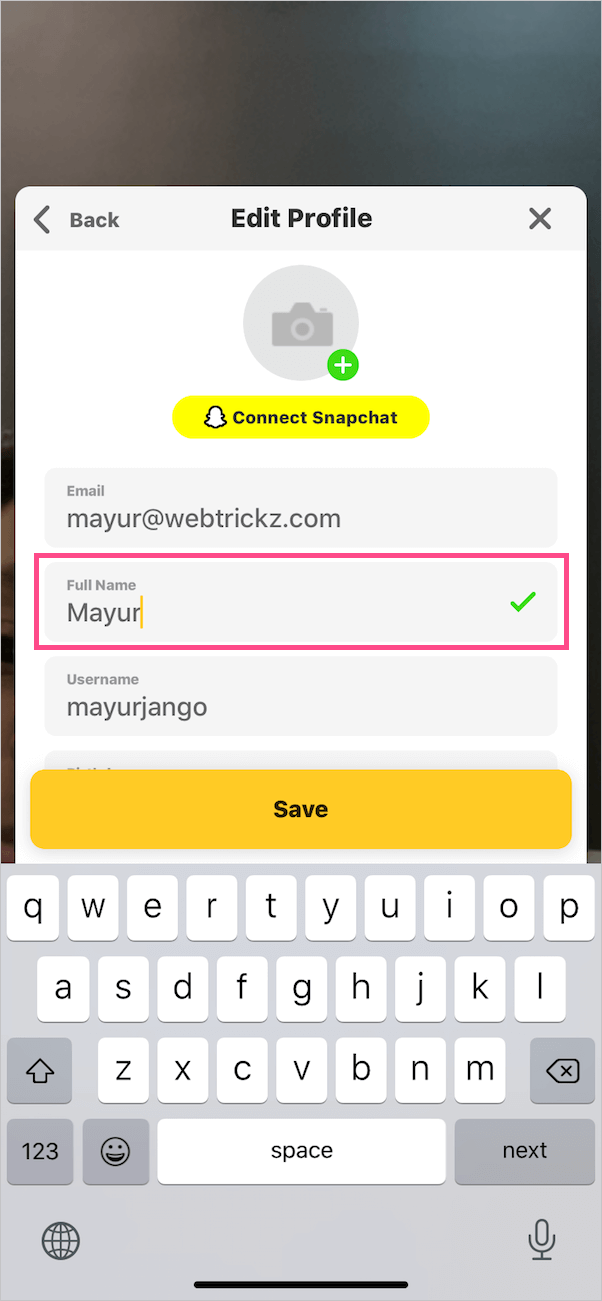Tap Connect Snapchat button
Screen dimensions: 602x1301
click(x=301, y=418)
